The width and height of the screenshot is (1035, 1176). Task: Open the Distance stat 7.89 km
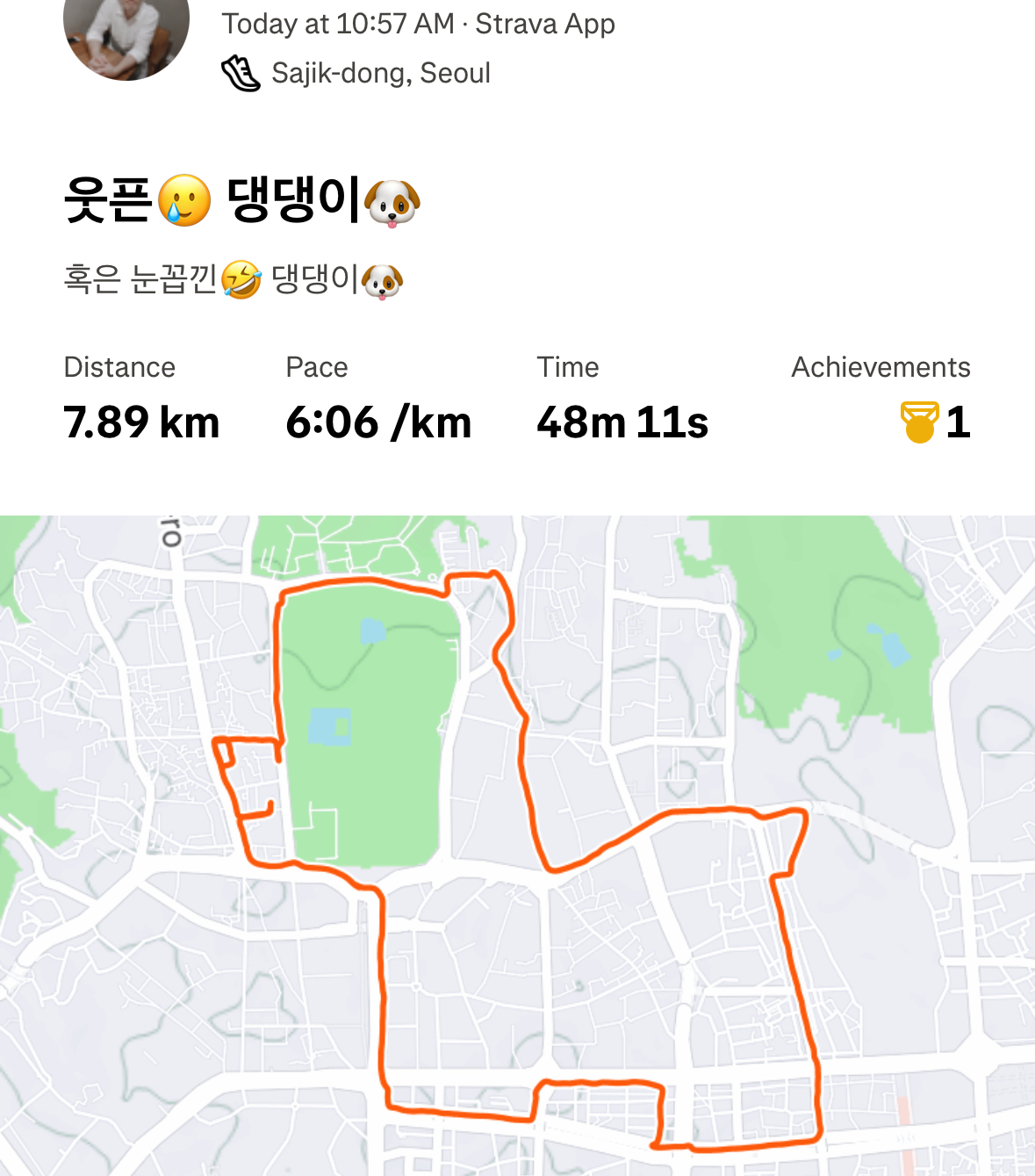(142, 422)
